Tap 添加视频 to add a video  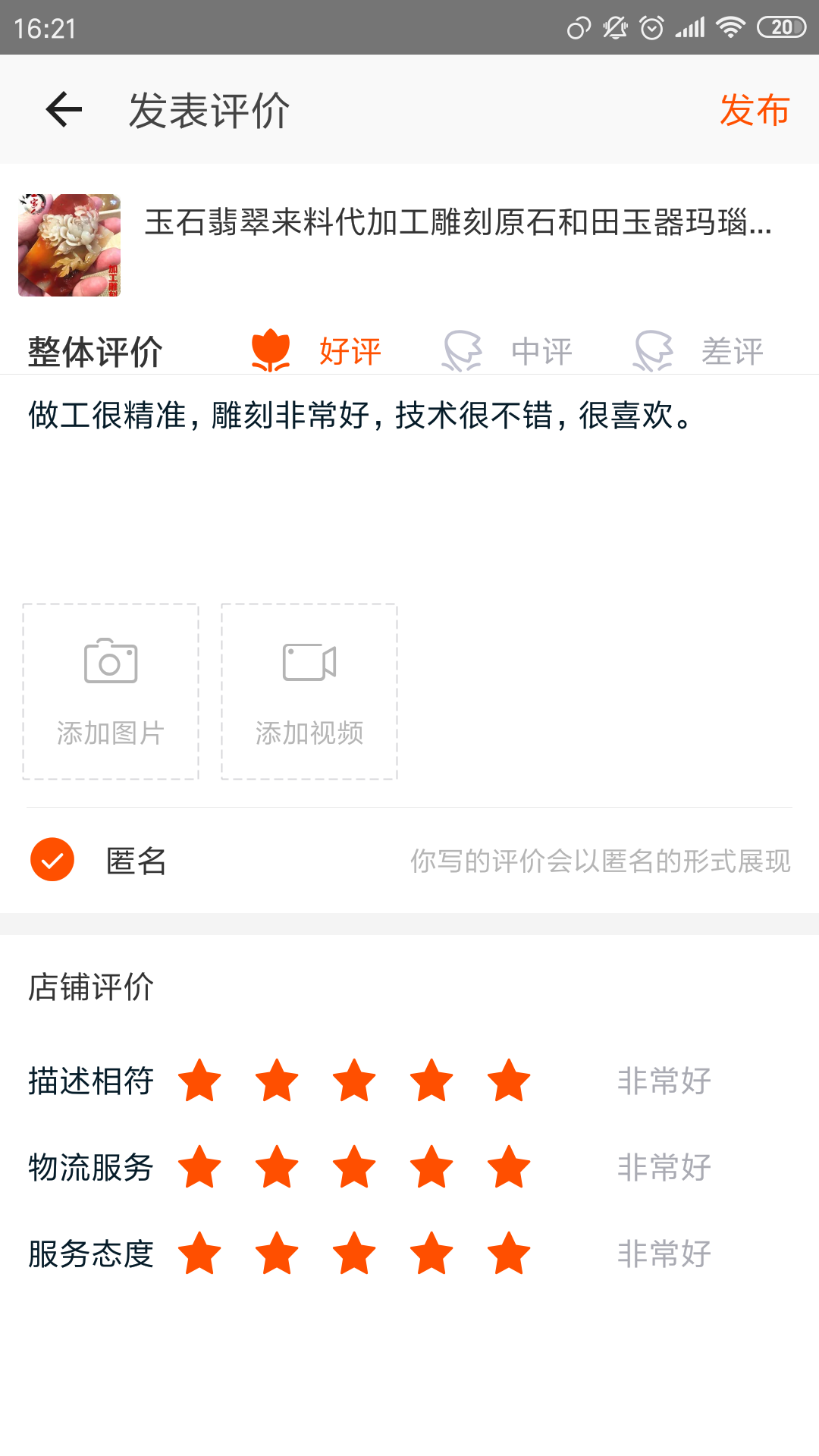click(x=309, y=692)
